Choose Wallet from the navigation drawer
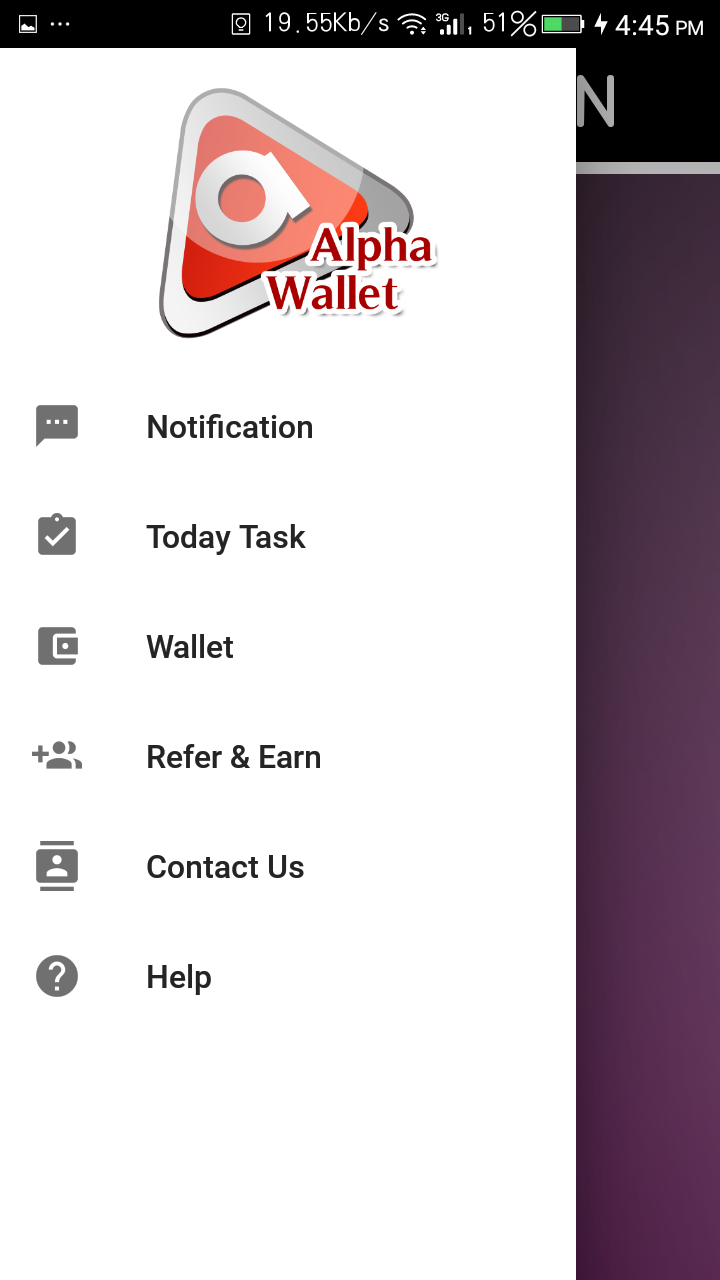The image size is (720, 1280). 189,647
